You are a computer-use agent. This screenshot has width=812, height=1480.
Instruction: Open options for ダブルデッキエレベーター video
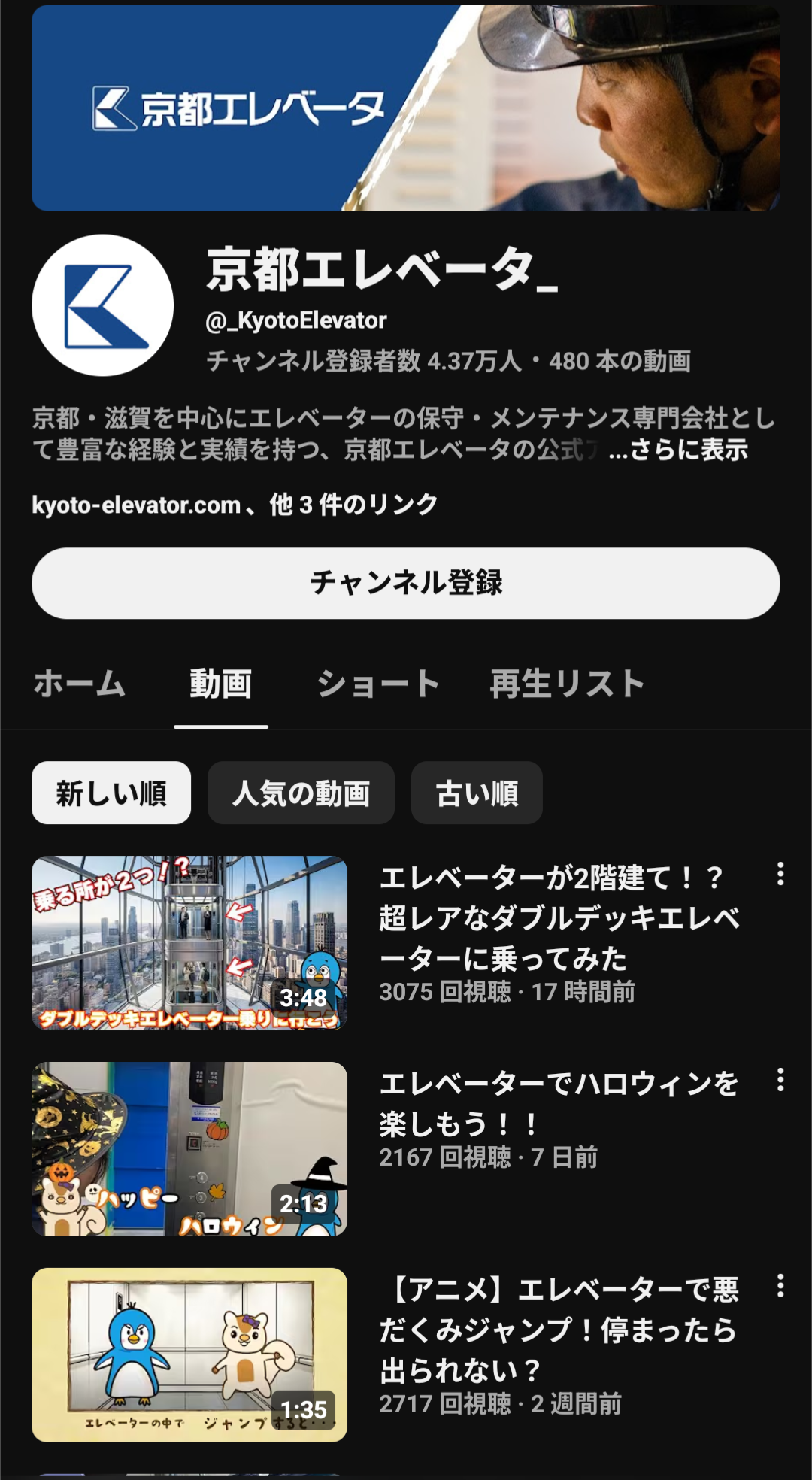(x=780, y=874)
